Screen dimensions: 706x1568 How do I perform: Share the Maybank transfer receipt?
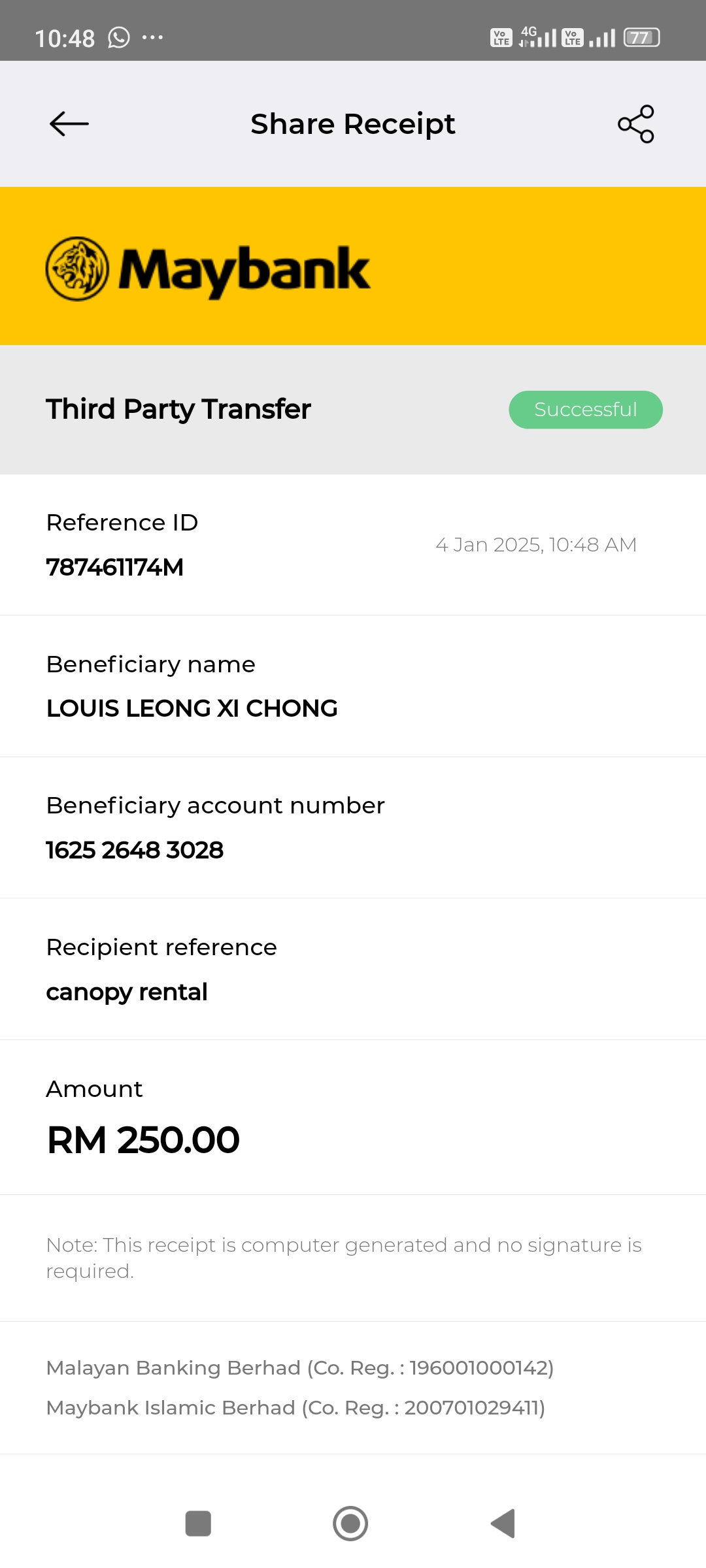635,123
